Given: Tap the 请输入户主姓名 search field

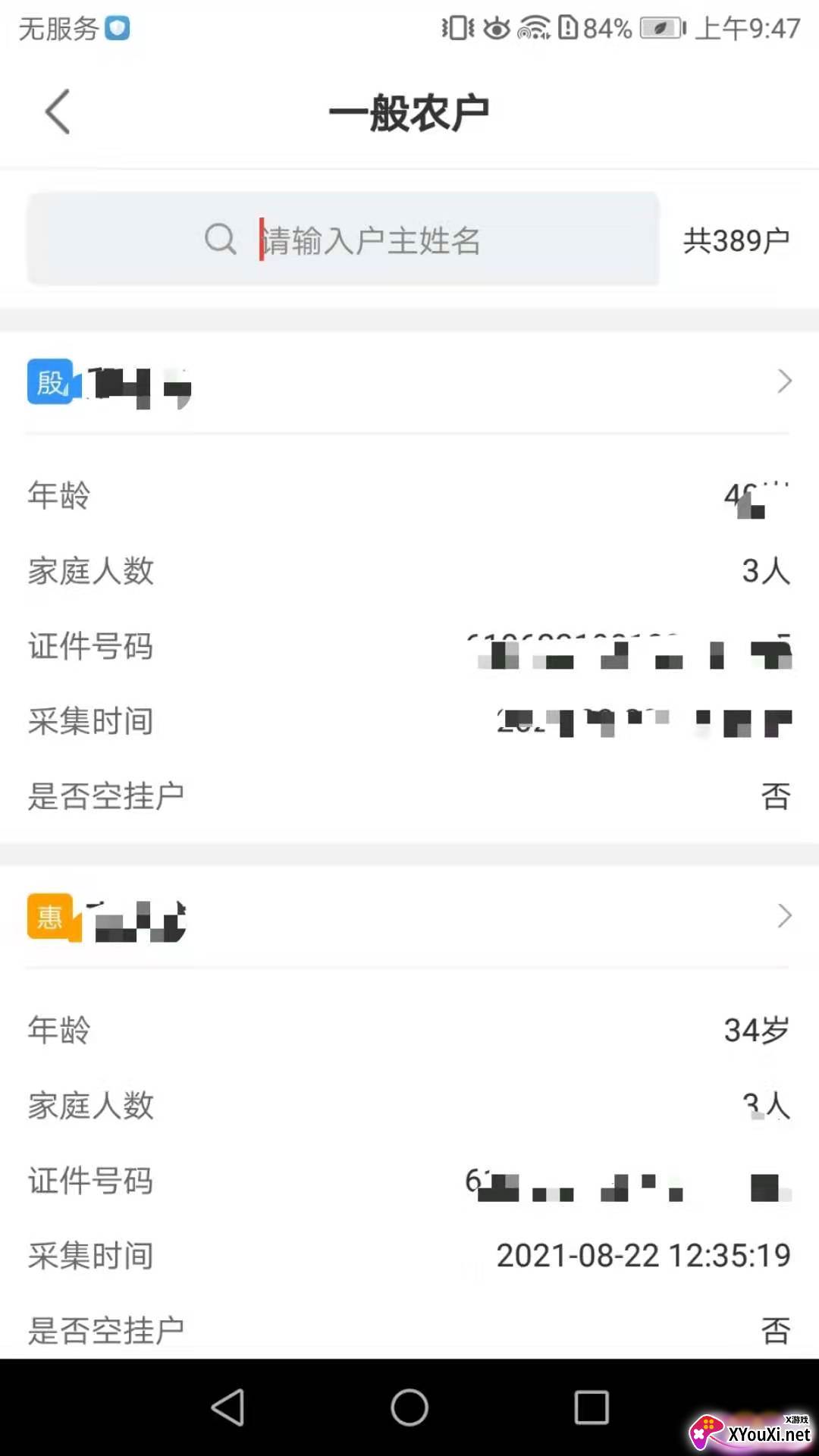Looking at the screenshot, I should [343, 240].
